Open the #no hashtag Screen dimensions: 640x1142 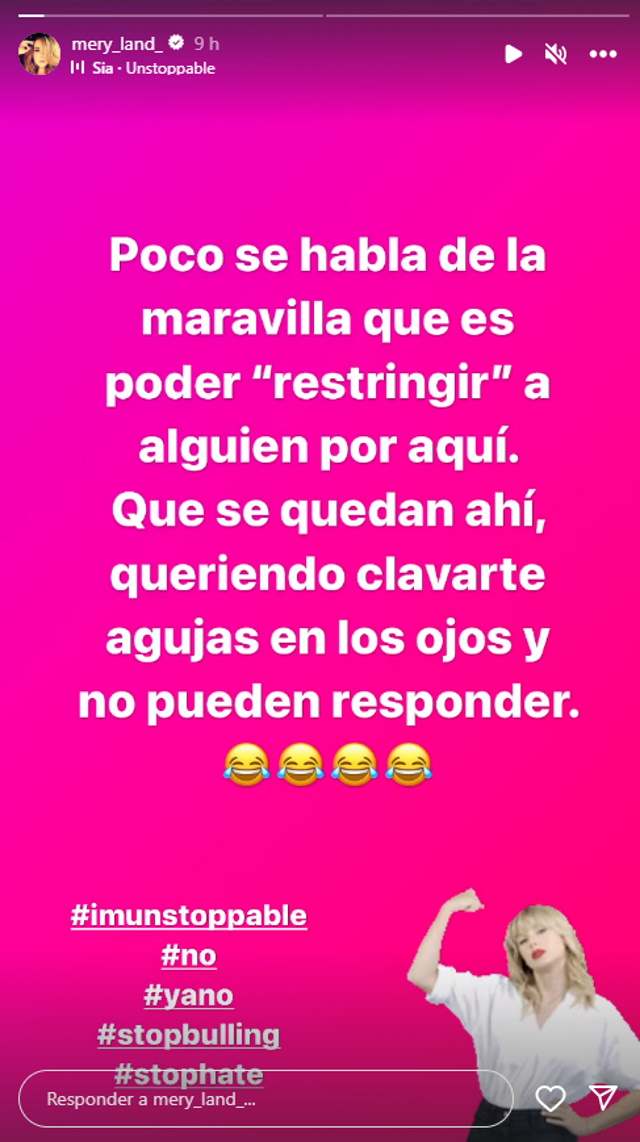pos(188,955)
